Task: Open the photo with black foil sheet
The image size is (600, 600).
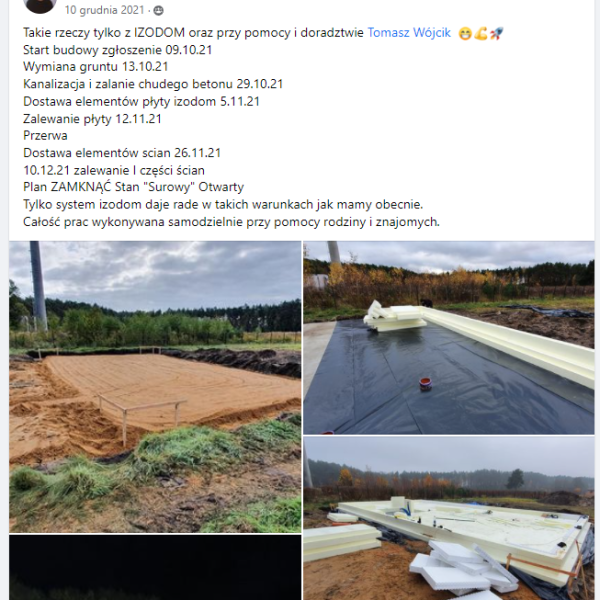Action: 449,336
